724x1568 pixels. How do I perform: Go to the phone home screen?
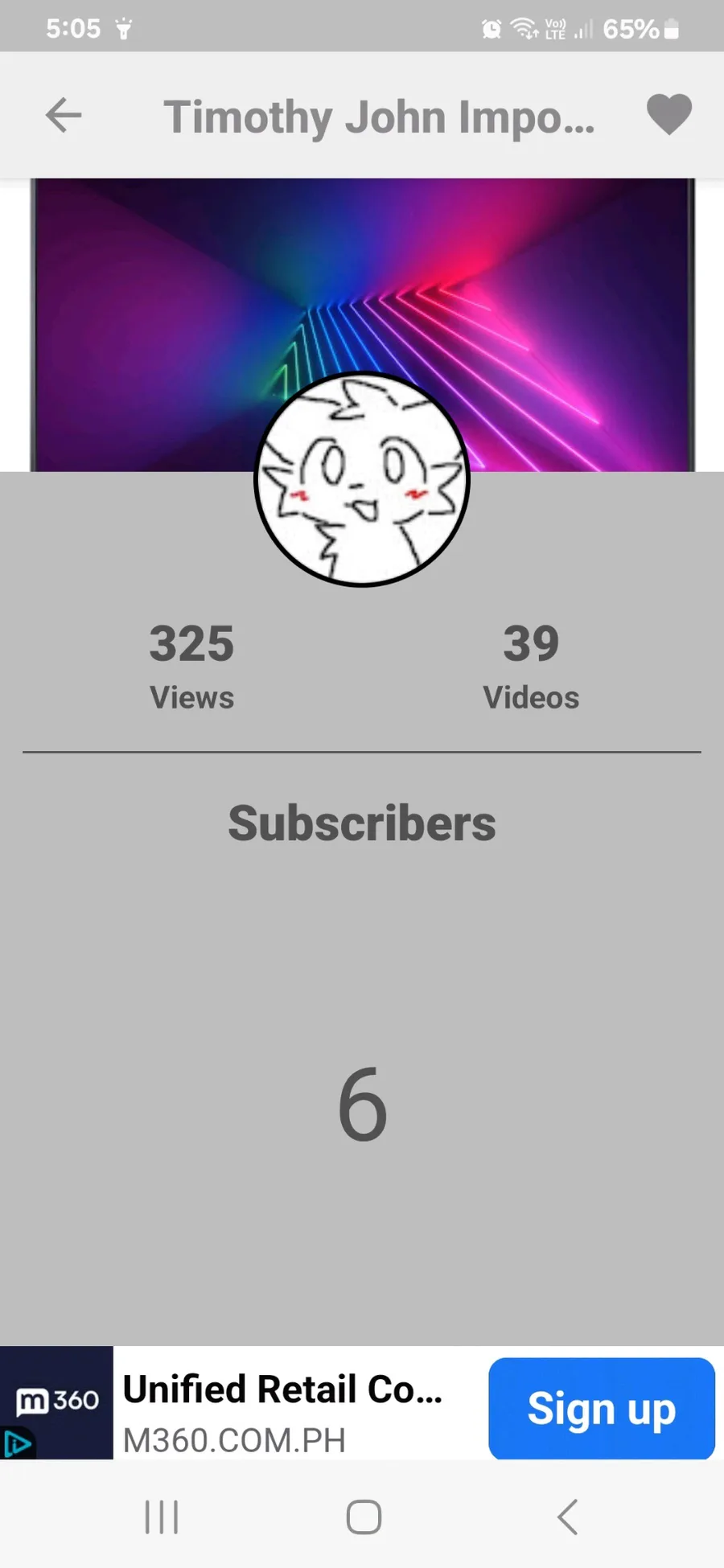[364, 1517]
